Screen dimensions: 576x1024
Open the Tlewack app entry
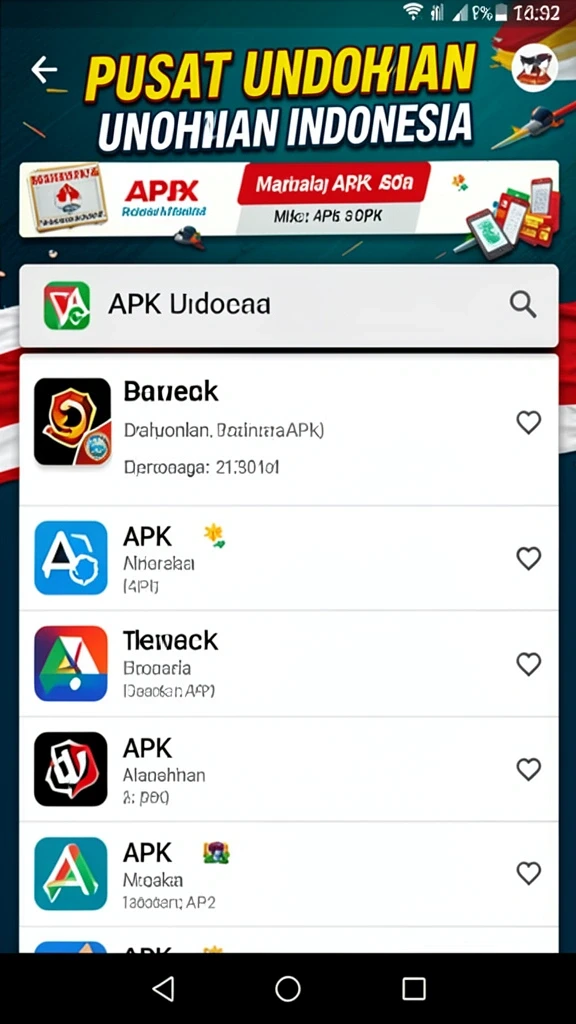pos(289,664)
